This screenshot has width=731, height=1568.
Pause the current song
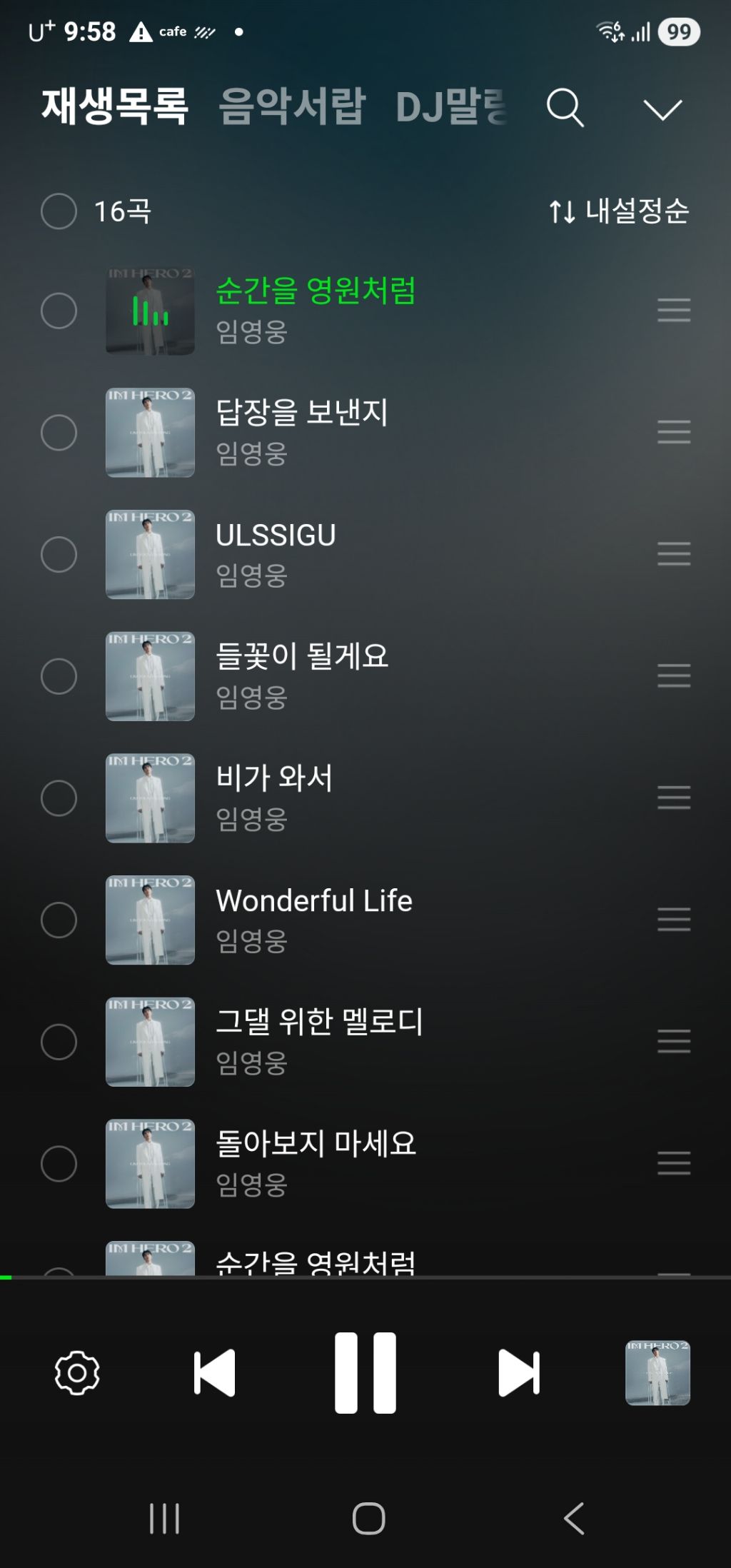point(365,1372)
